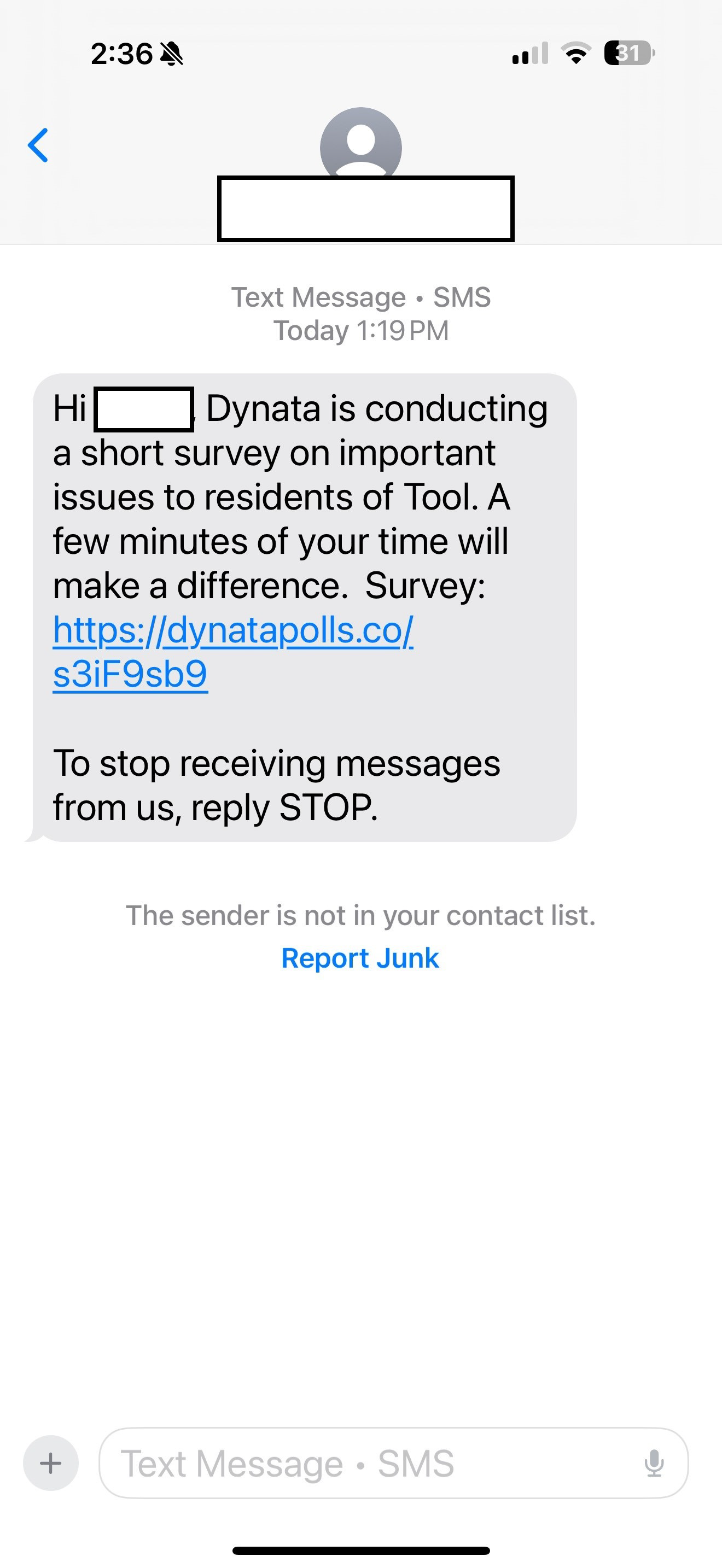Focus the Text Message SMS field

pyautogui.click(x=365, y=1464)
